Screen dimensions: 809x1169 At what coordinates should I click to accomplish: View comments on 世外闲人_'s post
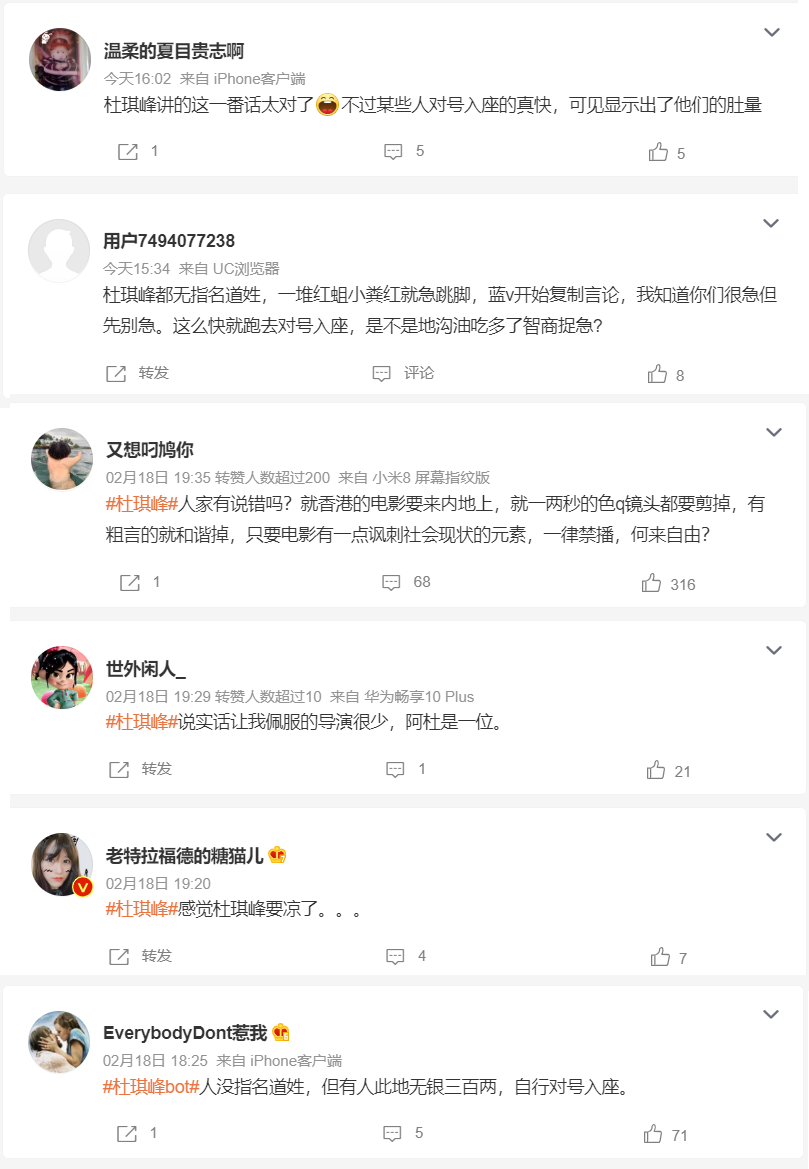[x=396, y=769]
